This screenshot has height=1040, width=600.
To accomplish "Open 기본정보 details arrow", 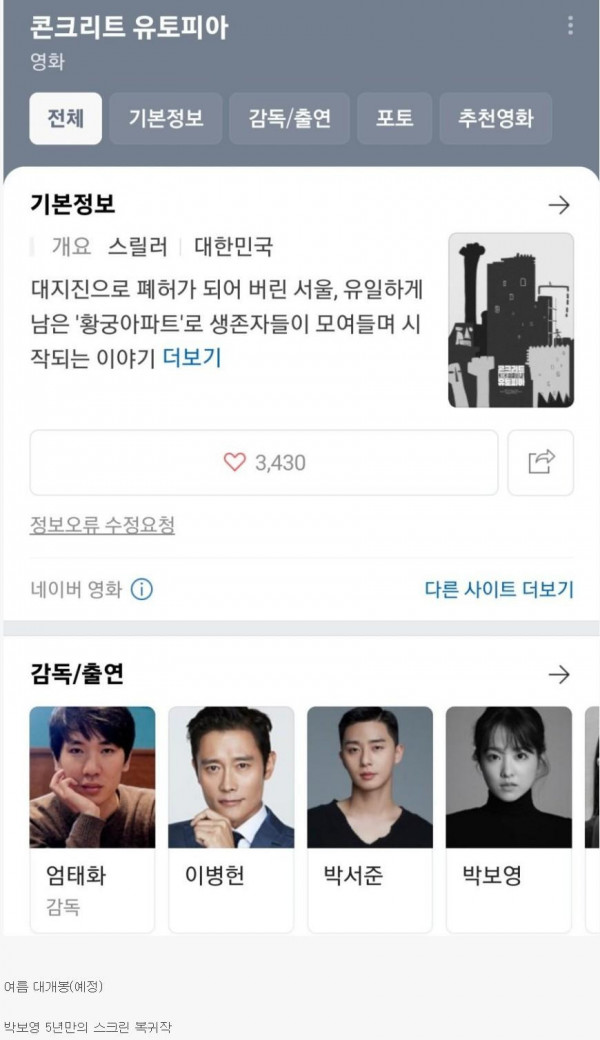I will pos(559,205).
